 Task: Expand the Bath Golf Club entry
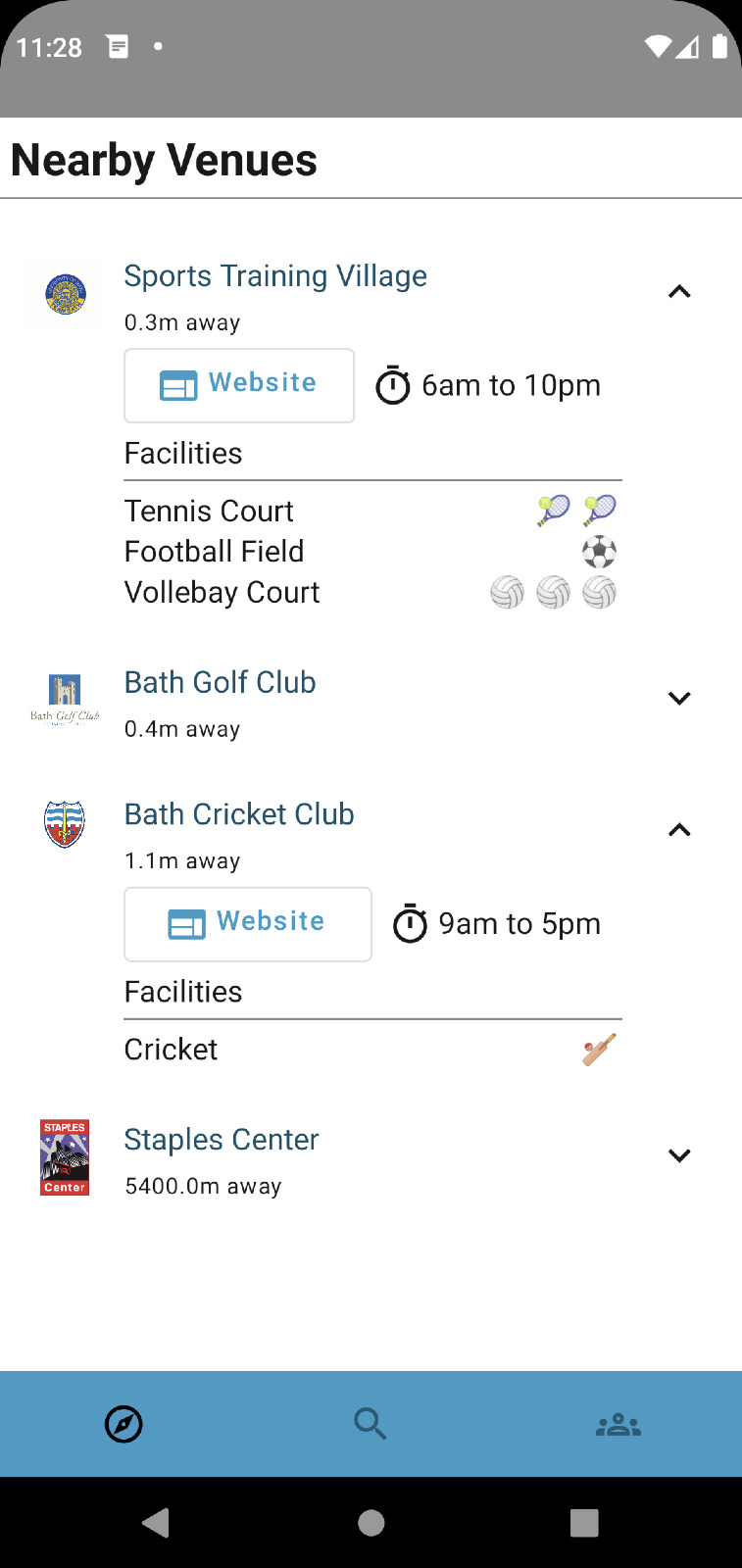(x=679, y=698)
